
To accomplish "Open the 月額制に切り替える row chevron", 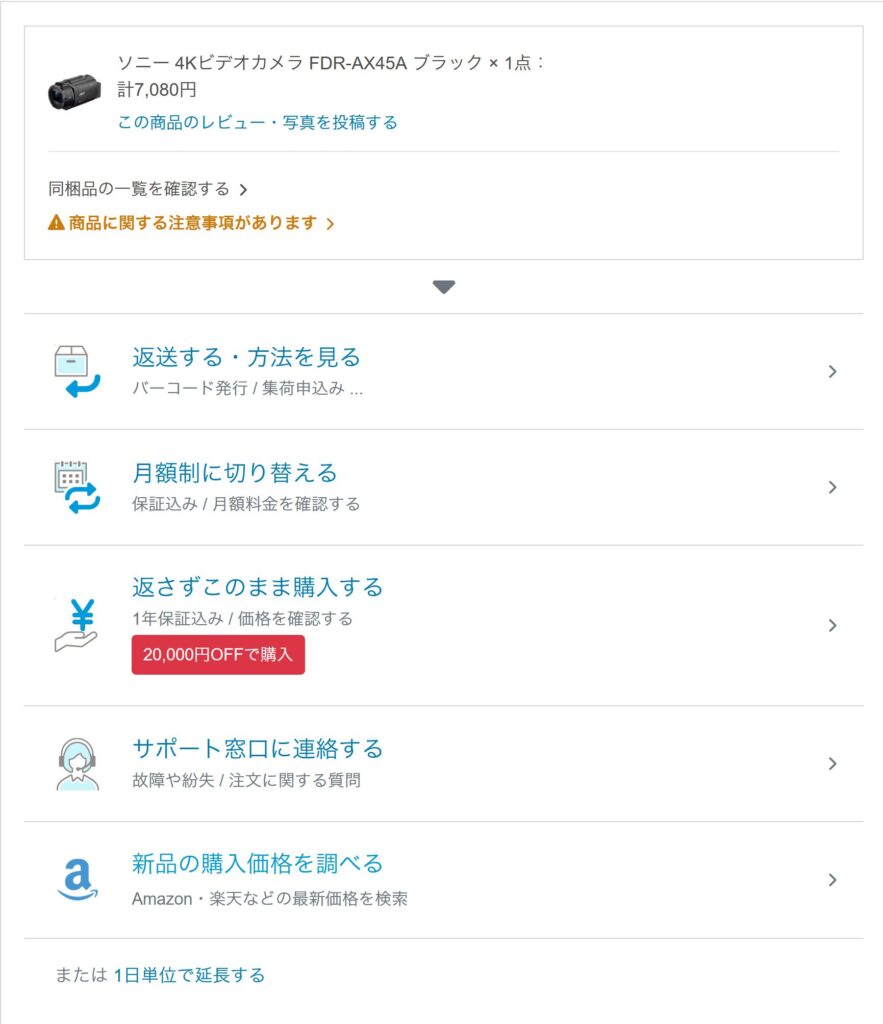I will pyautogui.click(x=833, y=487).
